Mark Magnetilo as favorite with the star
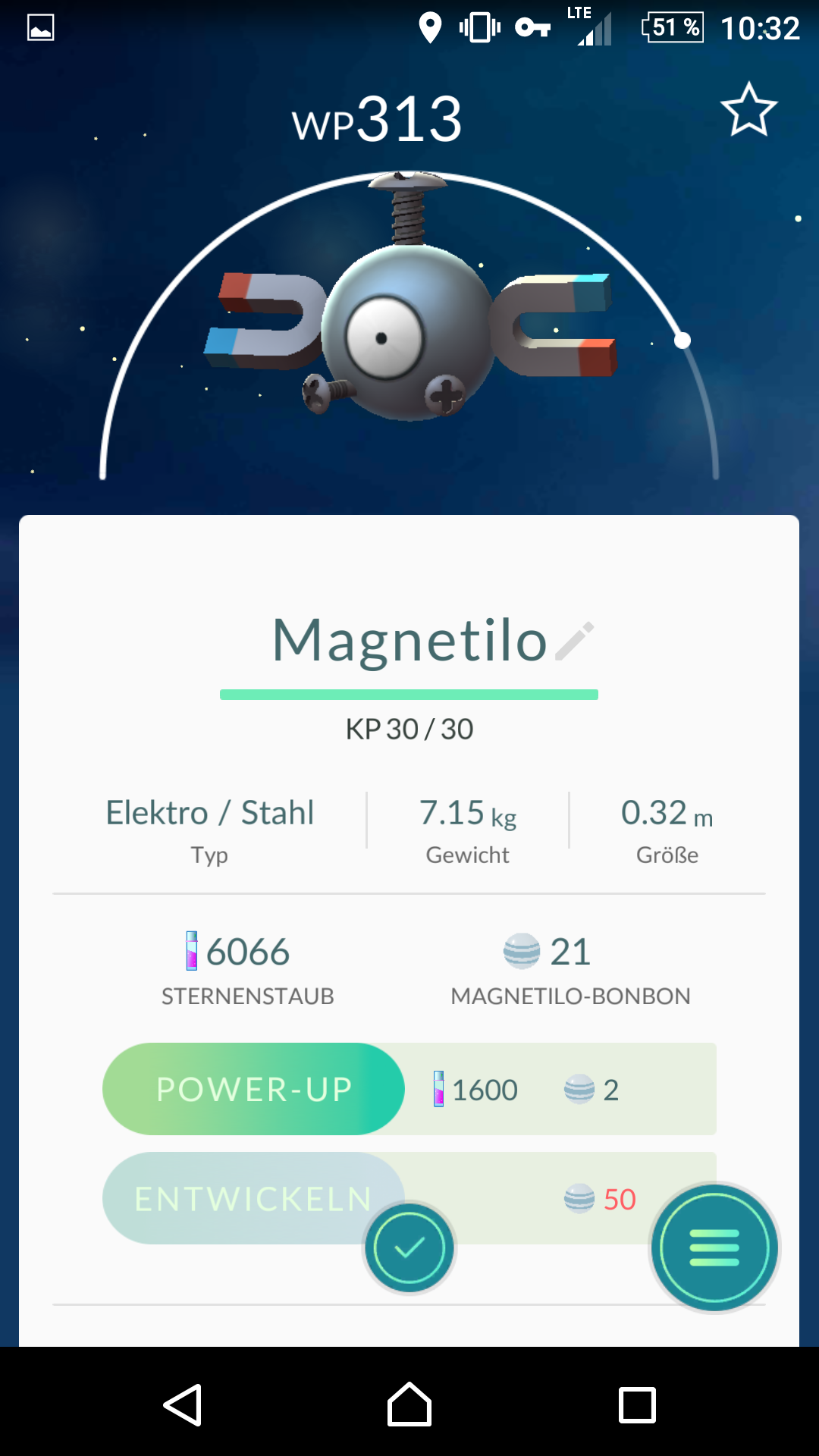The height and width of the screenshot is (1456, 819). 748,110
